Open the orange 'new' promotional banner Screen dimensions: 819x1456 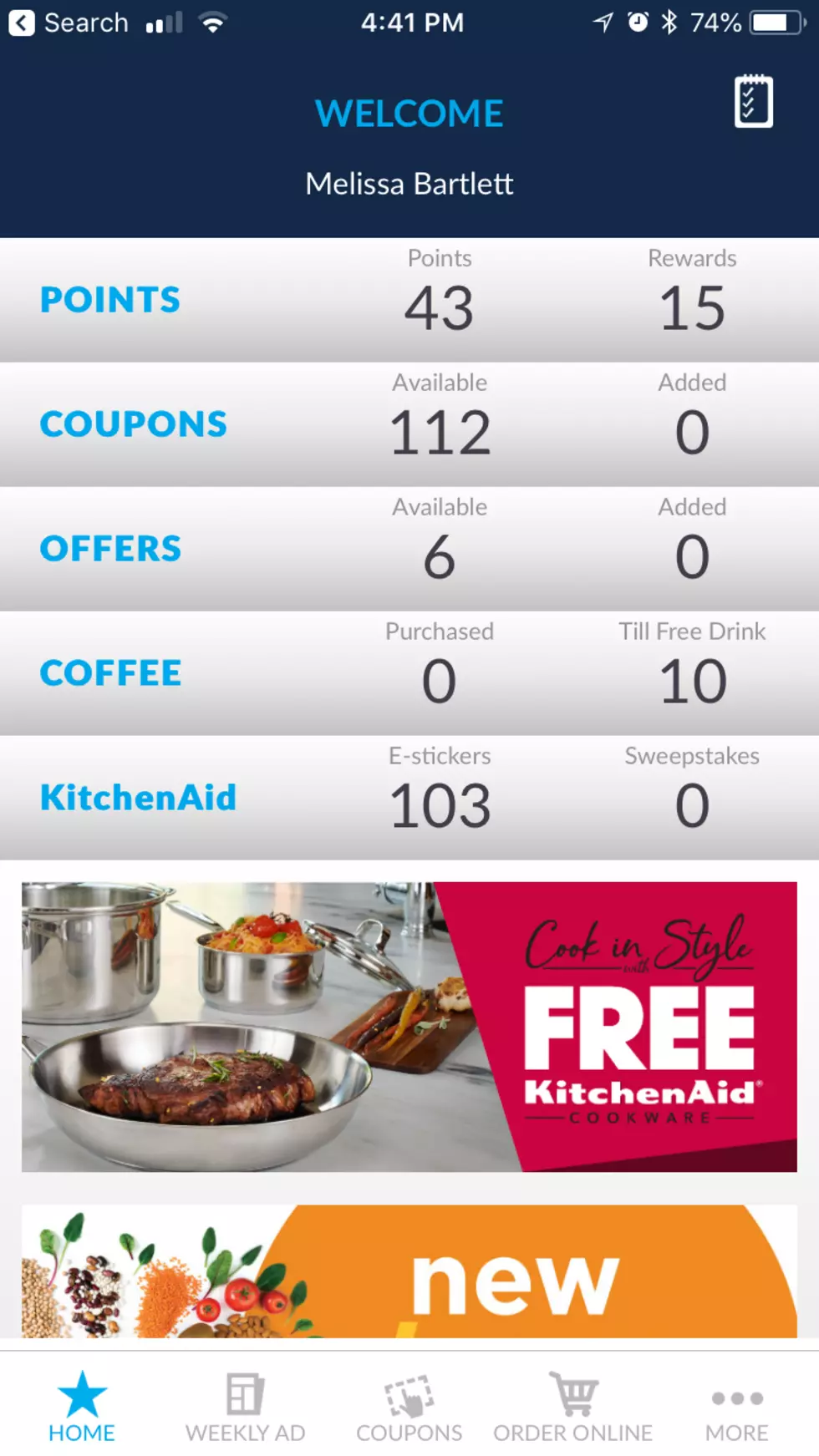[x=409, y=1271]
